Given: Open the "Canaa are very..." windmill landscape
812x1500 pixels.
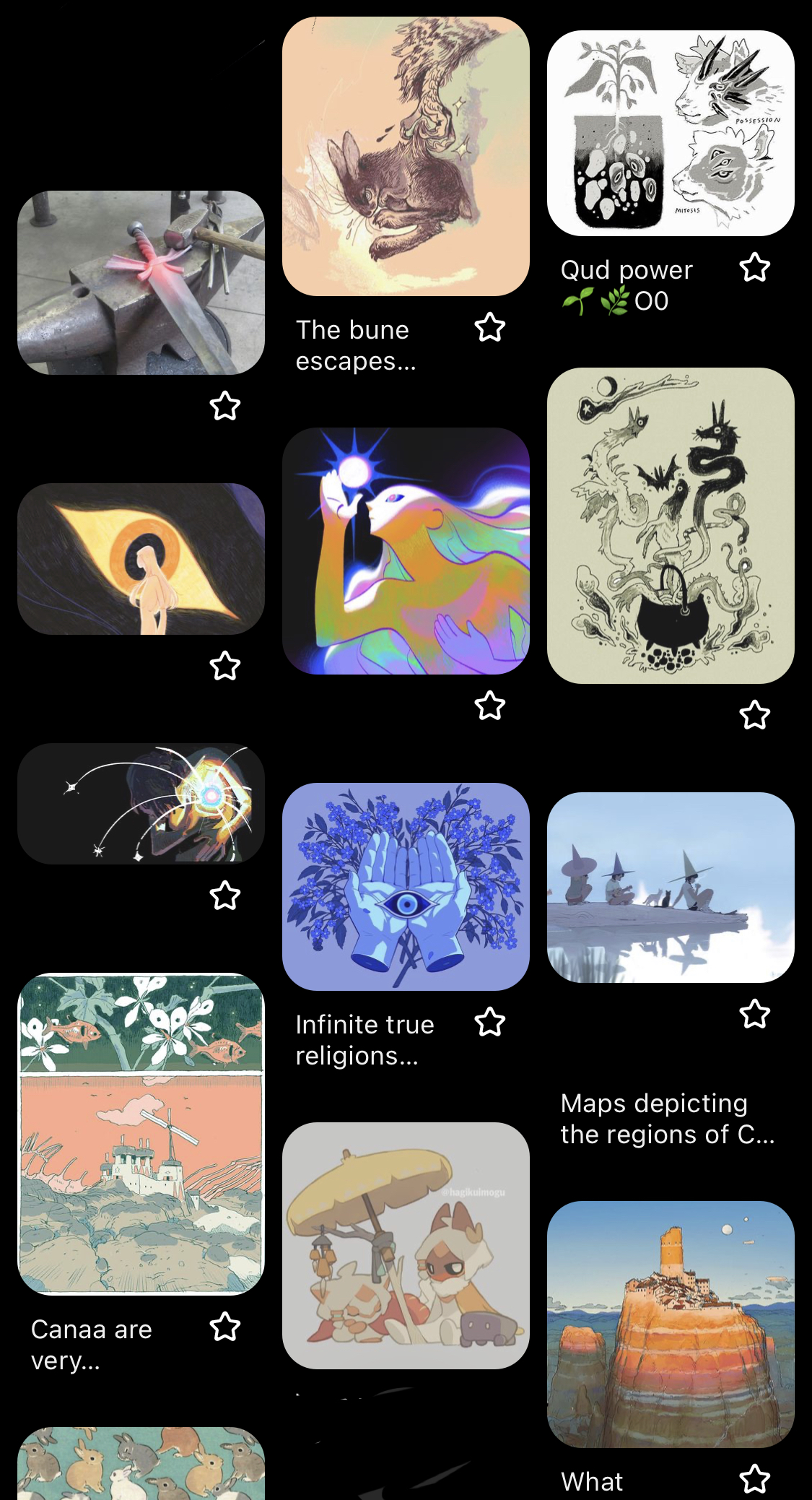Looking at the screenshot, I should tap(141, 1134).
